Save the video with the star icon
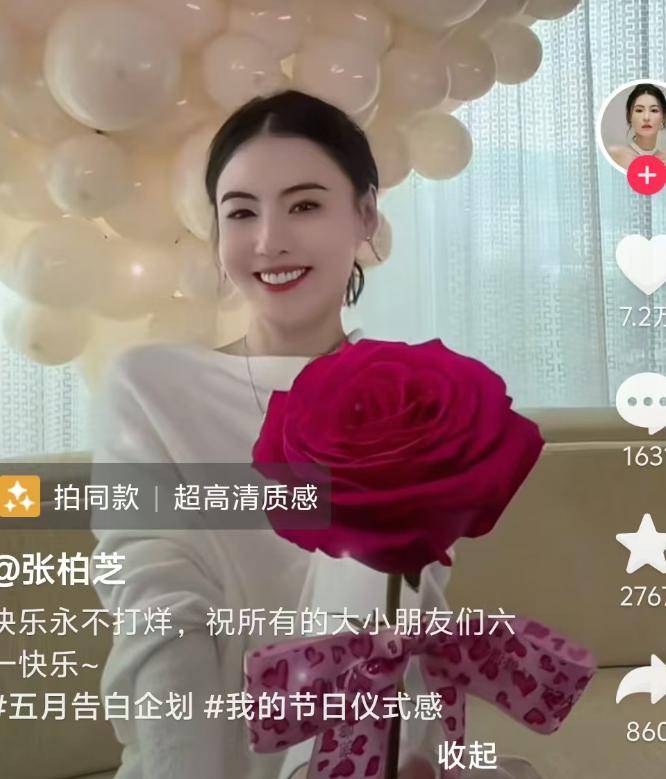 tap(642, 545)
